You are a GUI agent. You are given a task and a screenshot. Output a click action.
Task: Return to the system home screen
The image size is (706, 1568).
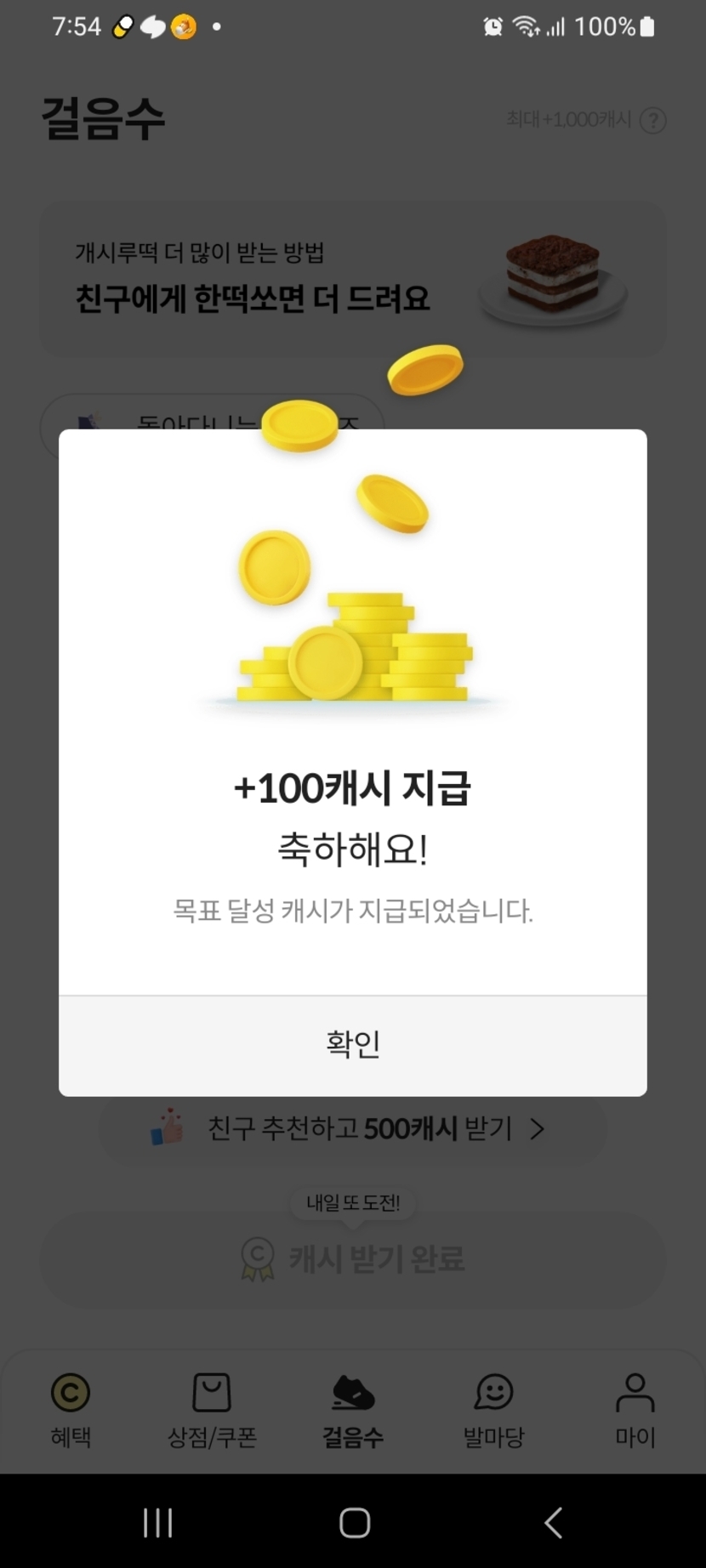[x=354, y=1522]
